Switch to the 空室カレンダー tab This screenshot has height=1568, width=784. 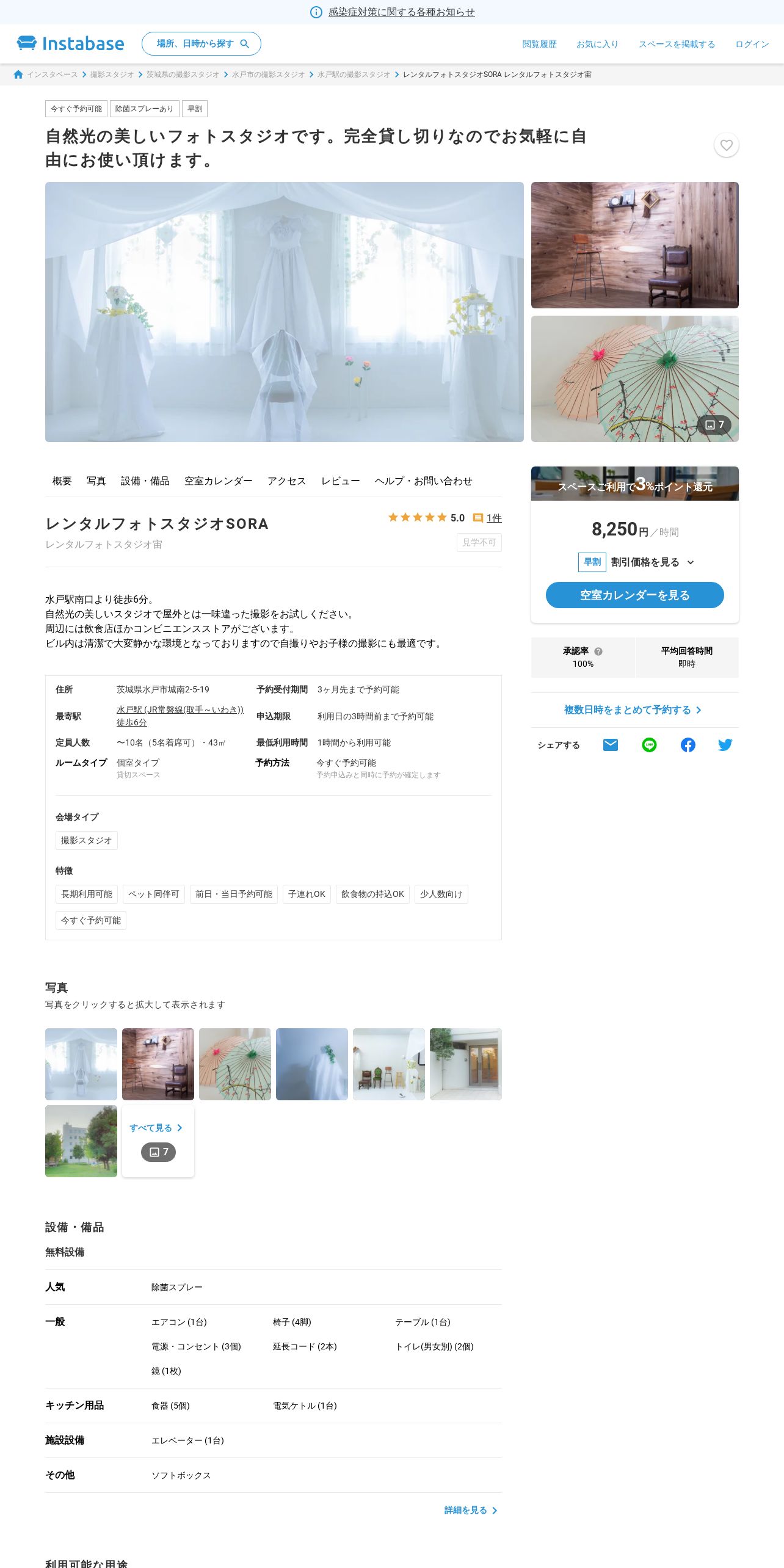218,481
